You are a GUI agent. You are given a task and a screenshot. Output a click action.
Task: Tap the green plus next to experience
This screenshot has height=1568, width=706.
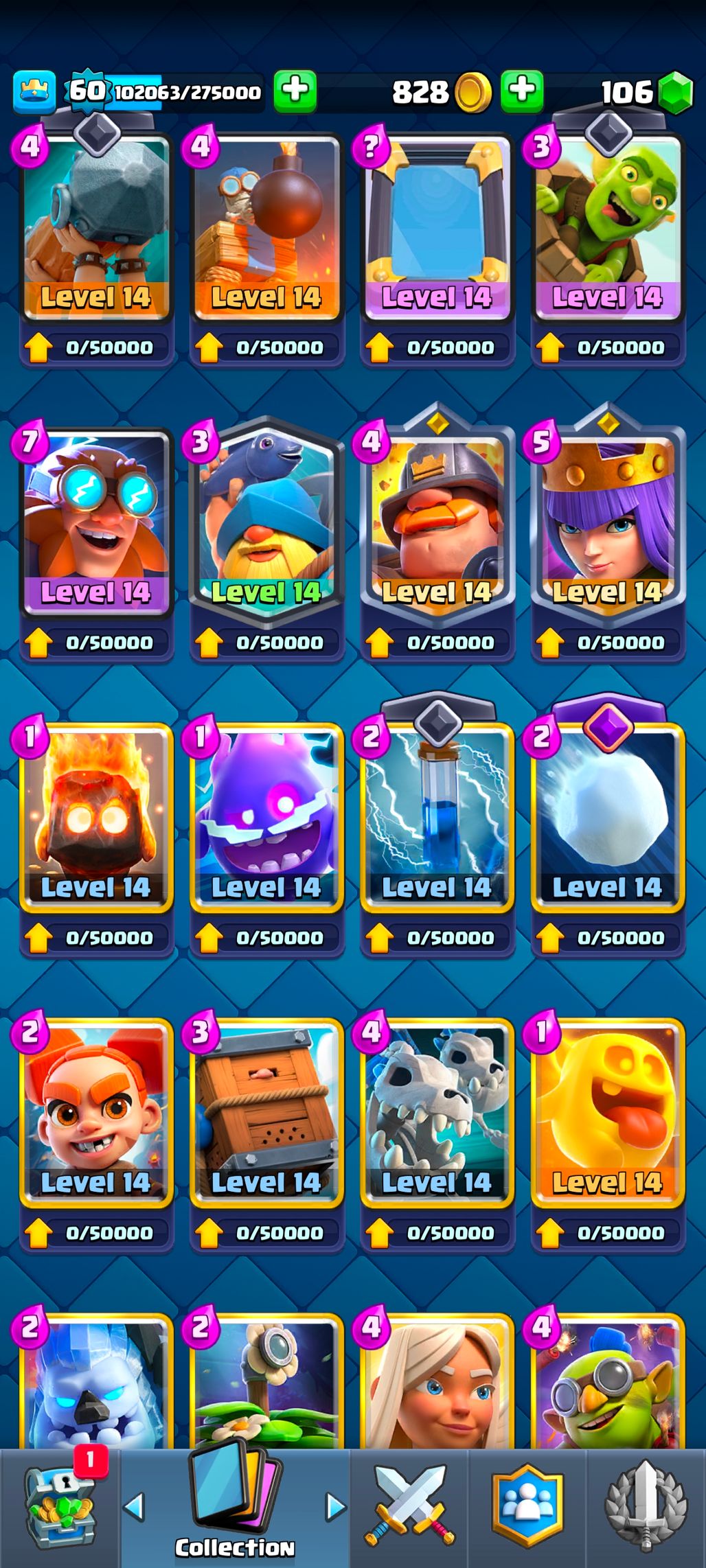[x=295, y=91]
